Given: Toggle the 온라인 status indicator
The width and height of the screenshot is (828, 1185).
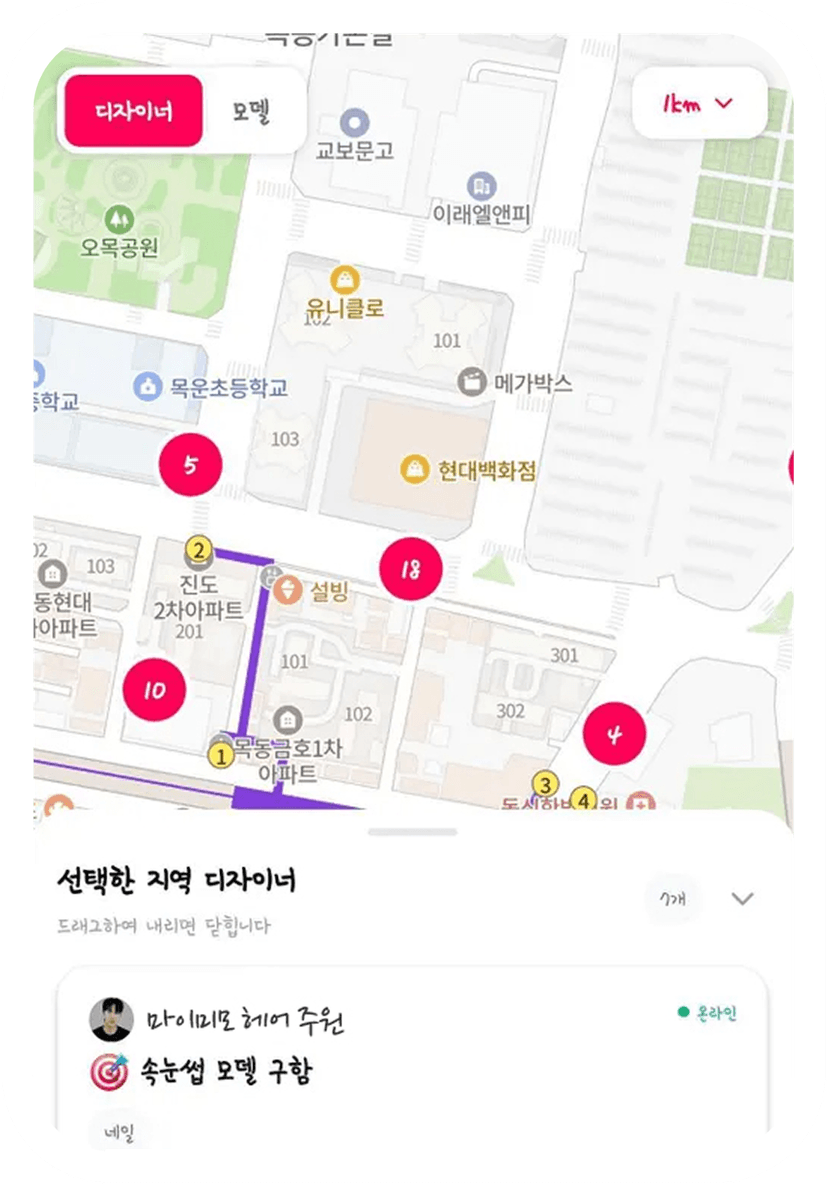Looking at the screenshot, I should click(x=711, y=1013).
